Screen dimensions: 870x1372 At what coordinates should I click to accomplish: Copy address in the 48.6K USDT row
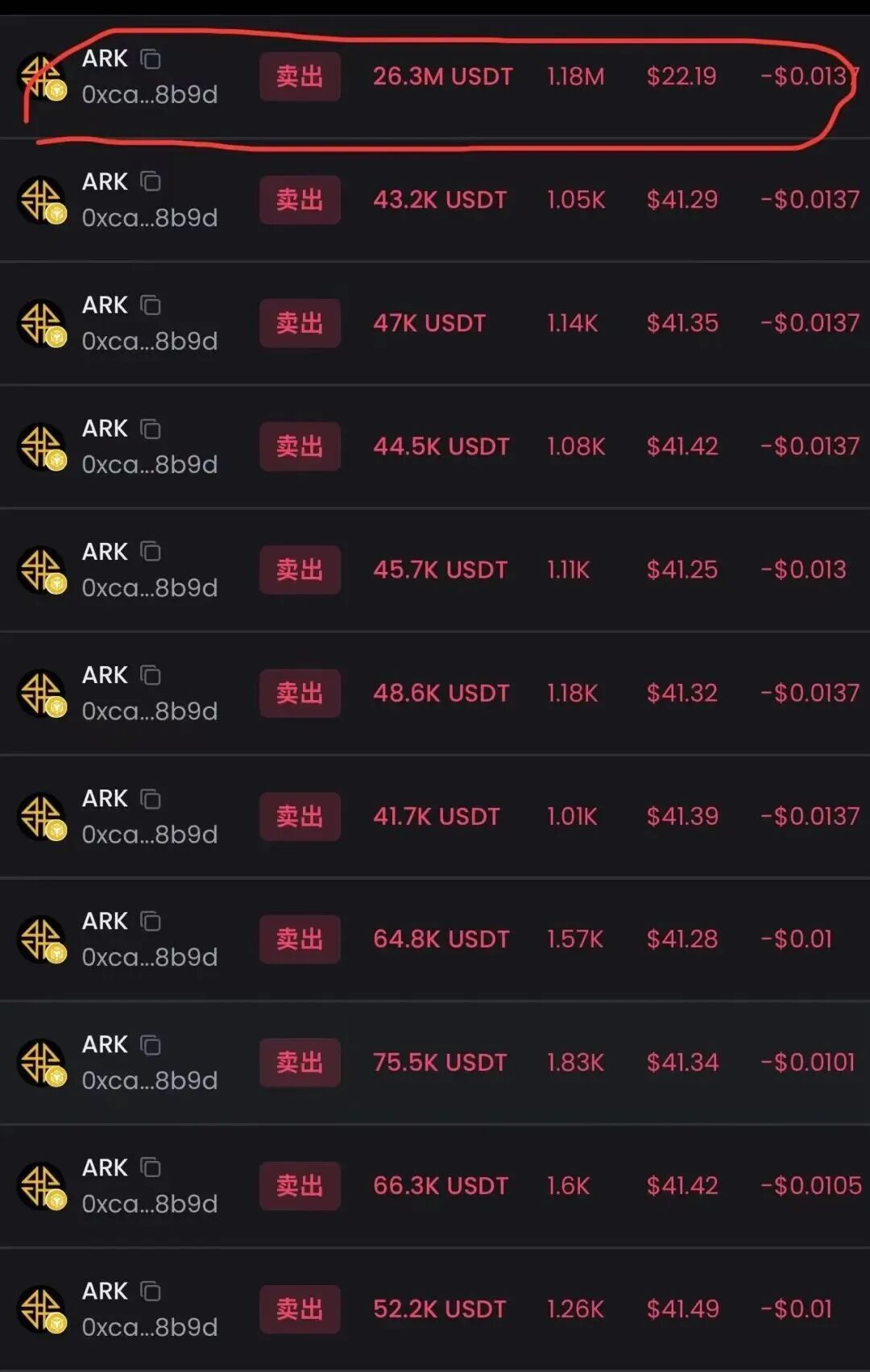click(x=151, y=675)
